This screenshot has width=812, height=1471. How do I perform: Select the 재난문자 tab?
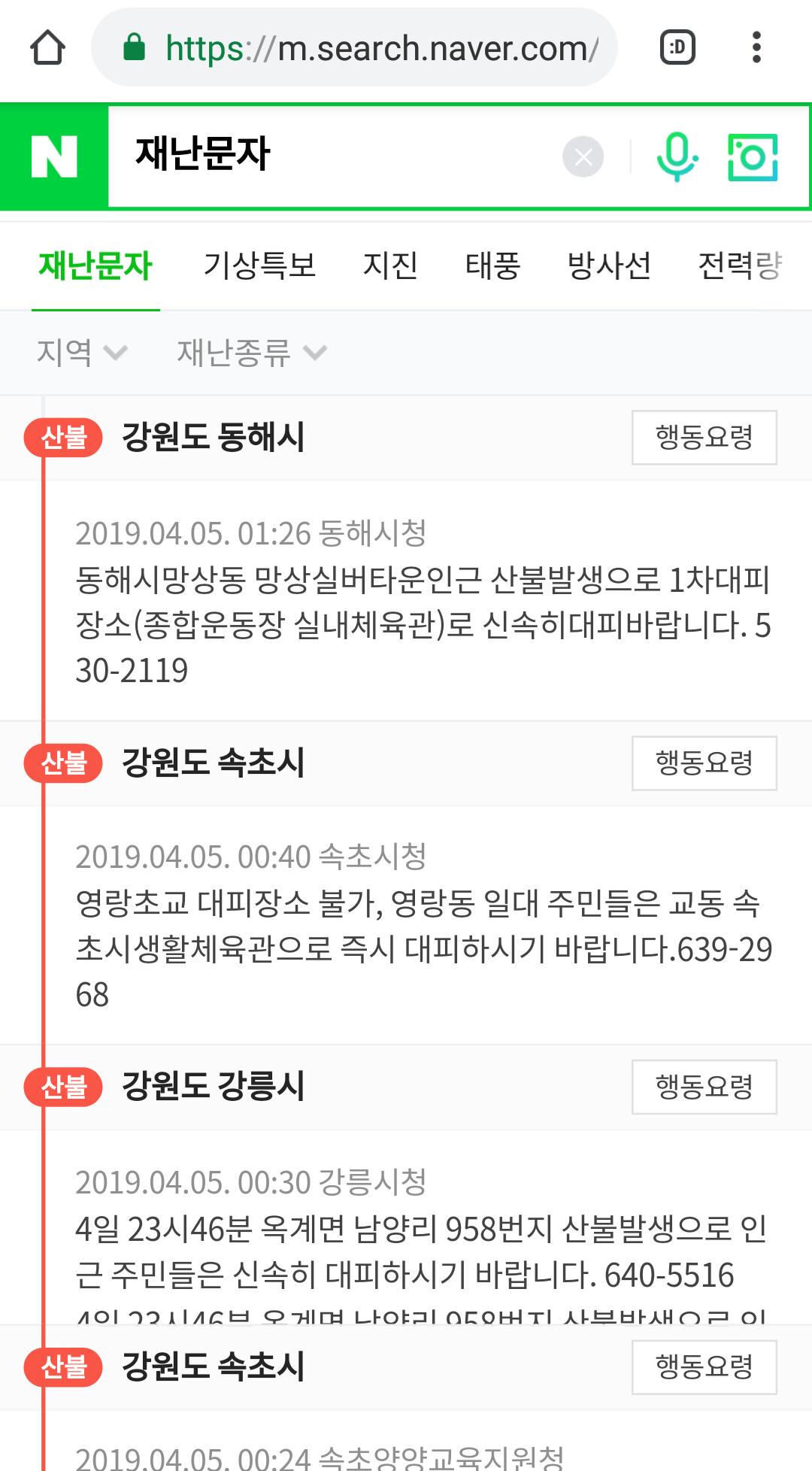click(x=95, y=265)
